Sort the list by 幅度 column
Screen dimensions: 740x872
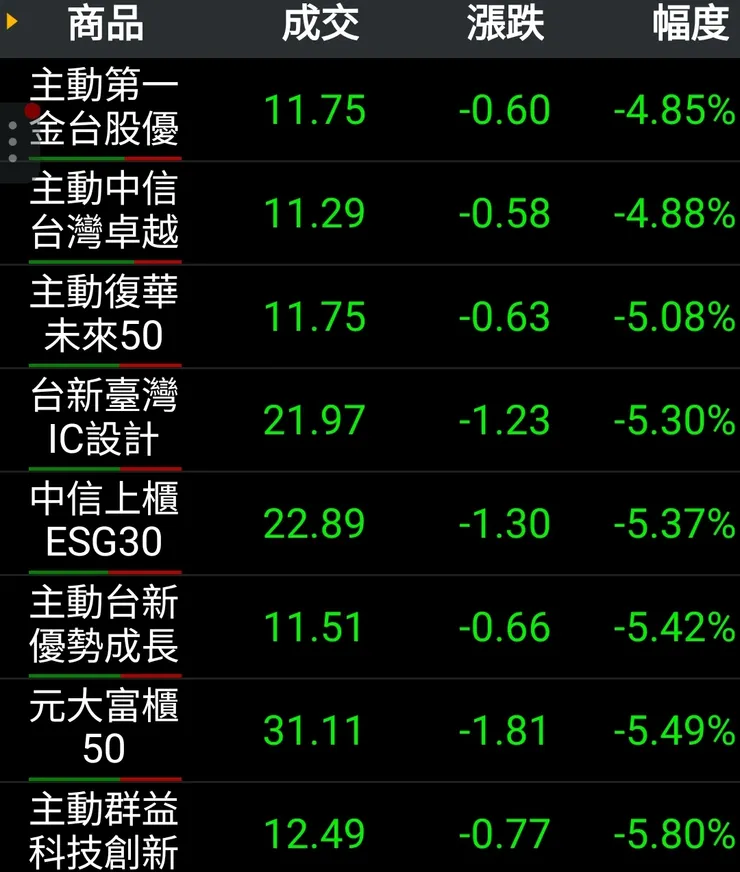(x=690, y=25)
